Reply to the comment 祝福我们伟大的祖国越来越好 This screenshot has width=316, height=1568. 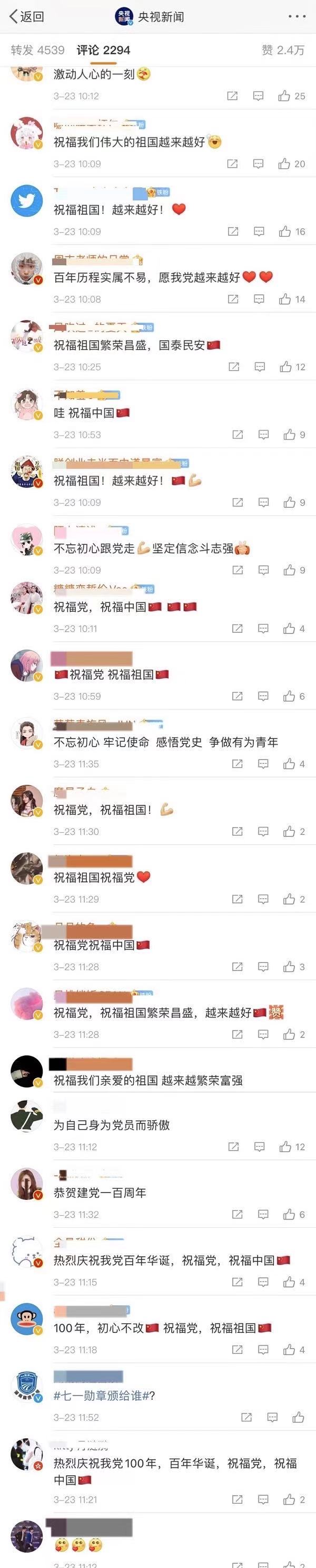[258, 163]
